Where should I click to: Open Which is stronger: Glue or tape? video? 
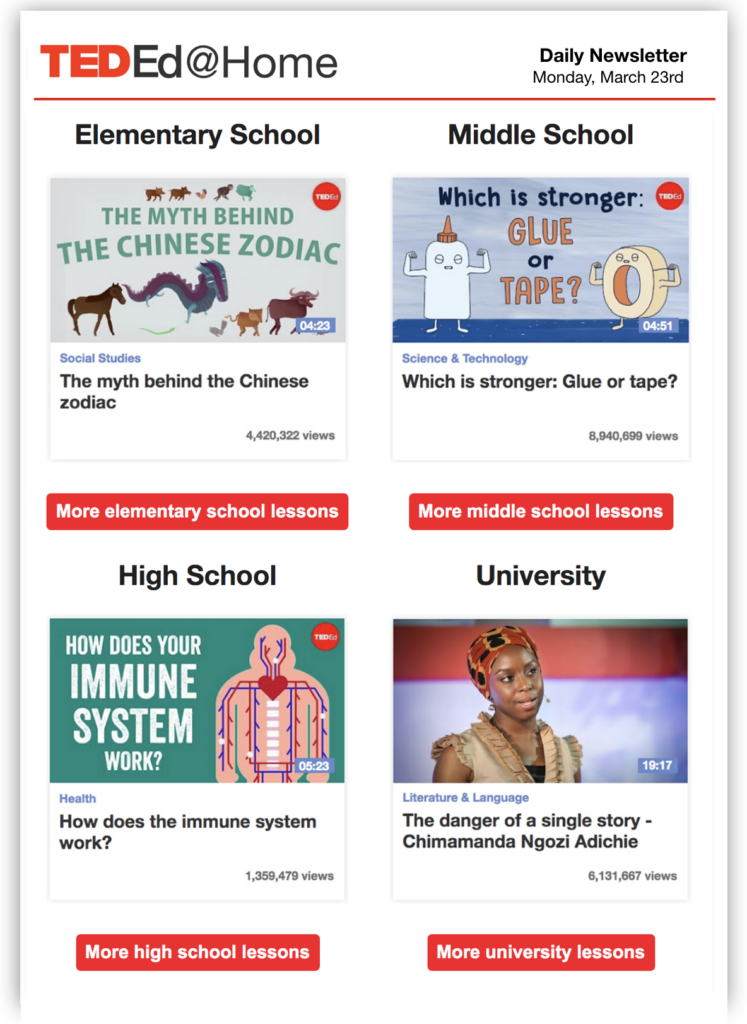[x=540, y=260]
